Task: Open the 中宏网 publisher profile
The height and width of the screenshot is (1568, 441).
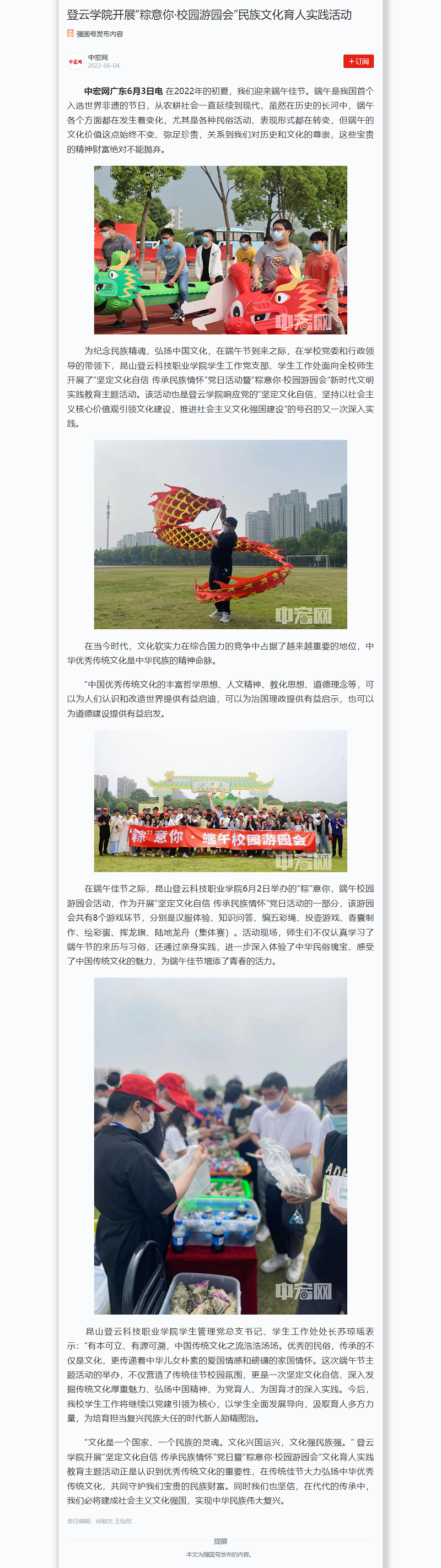Action: pyautogui.click(x=98, y=58)
